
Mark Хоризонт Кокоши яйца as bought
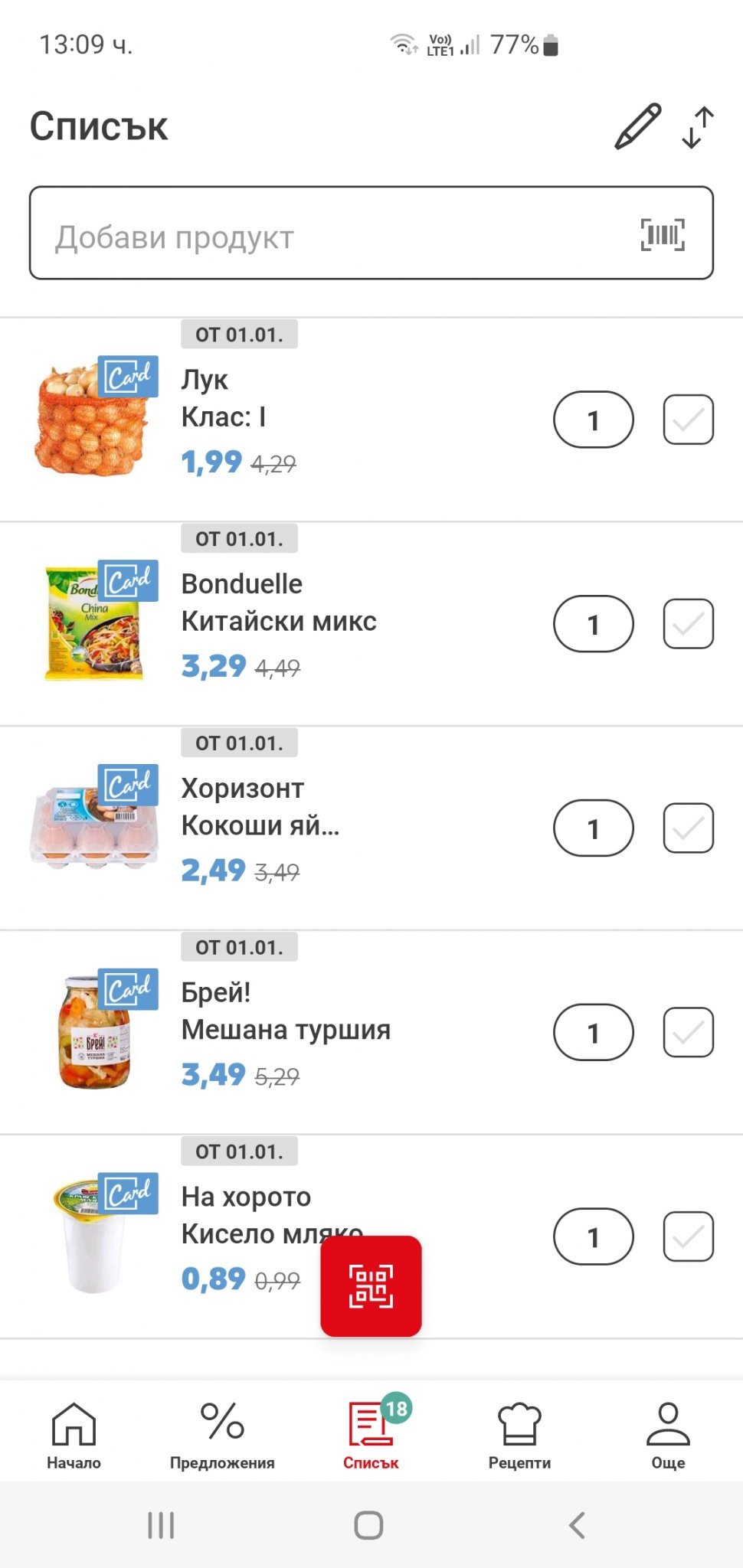tap(688, 828)
